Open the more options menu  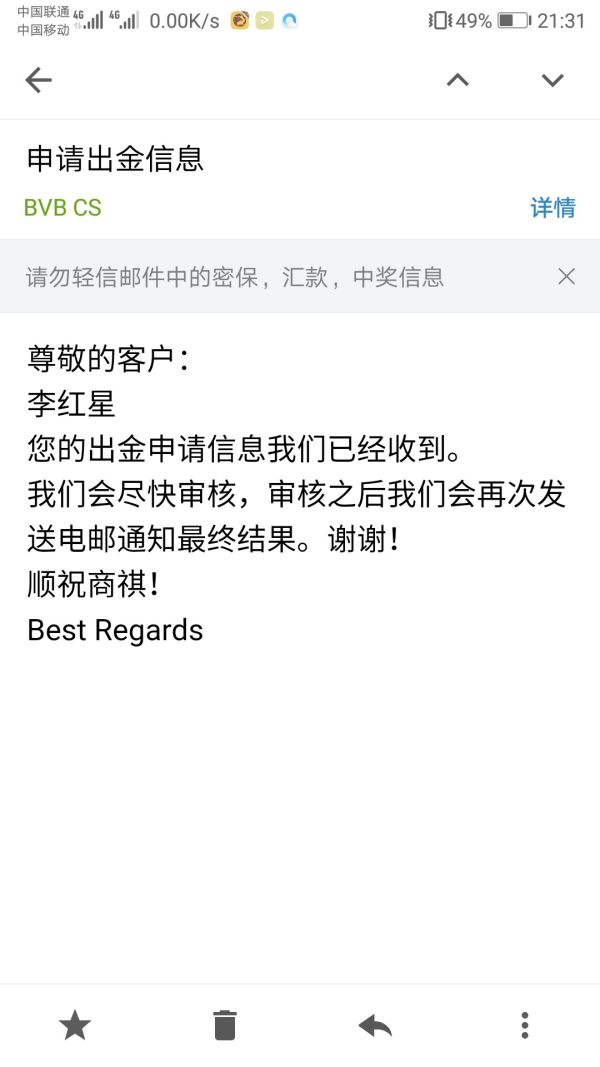(524, 1024)
